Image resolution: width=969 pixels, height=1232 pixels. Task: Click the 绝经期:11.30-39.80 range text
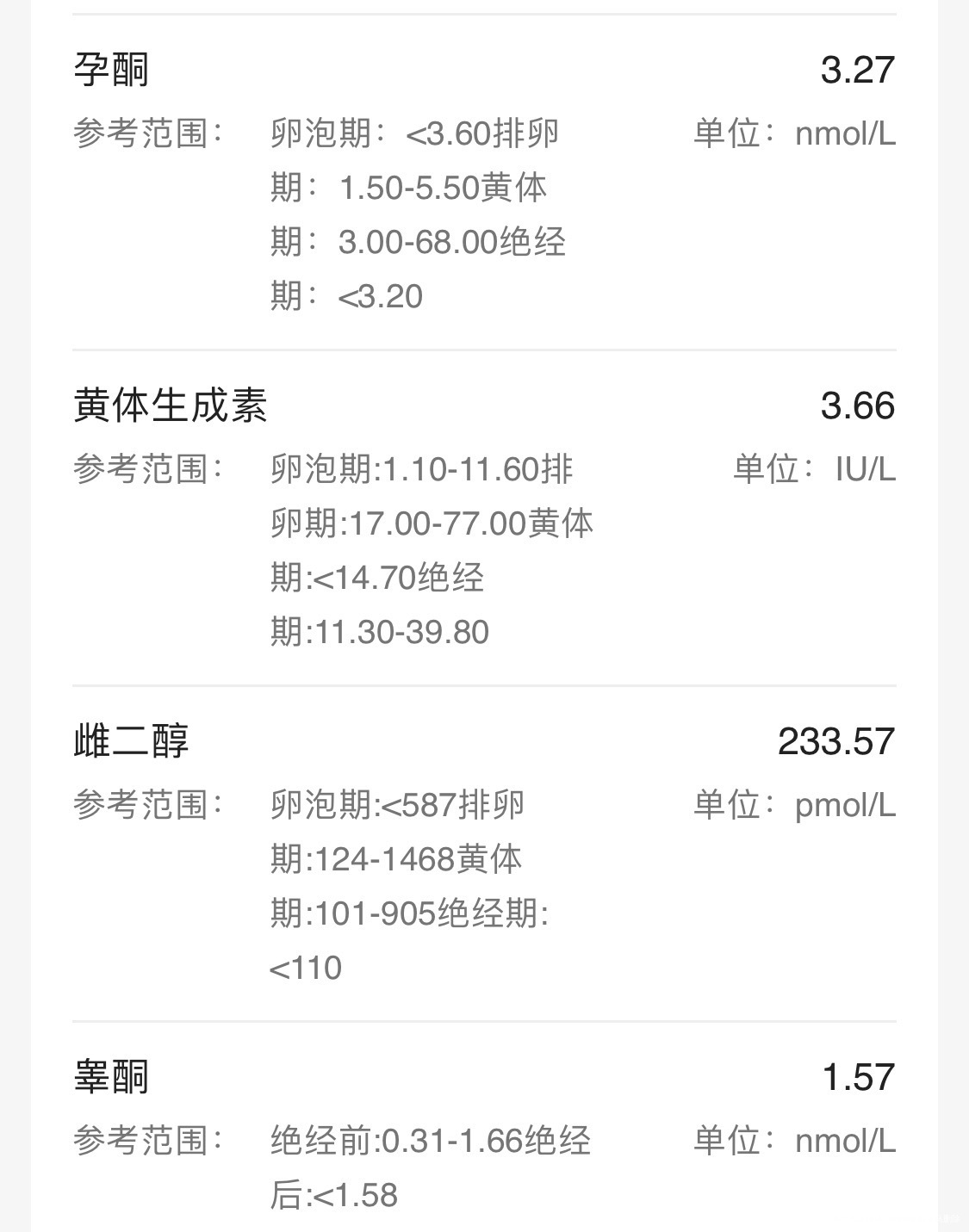click(379, 633)
